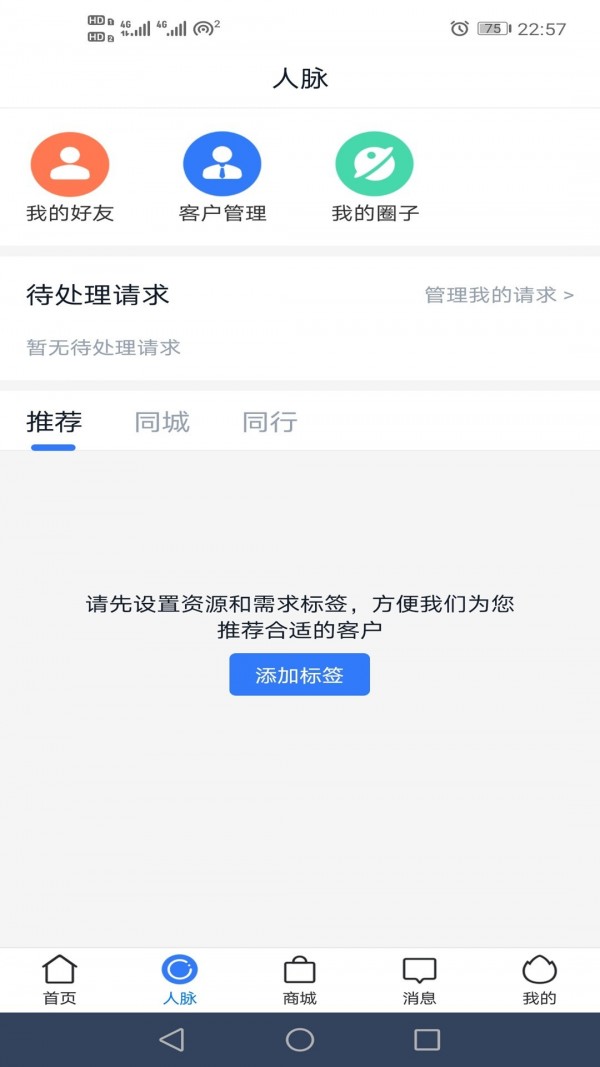
Task: Open the 消息 messages tab
Action: pyautogui.click(x=419, y=980)
